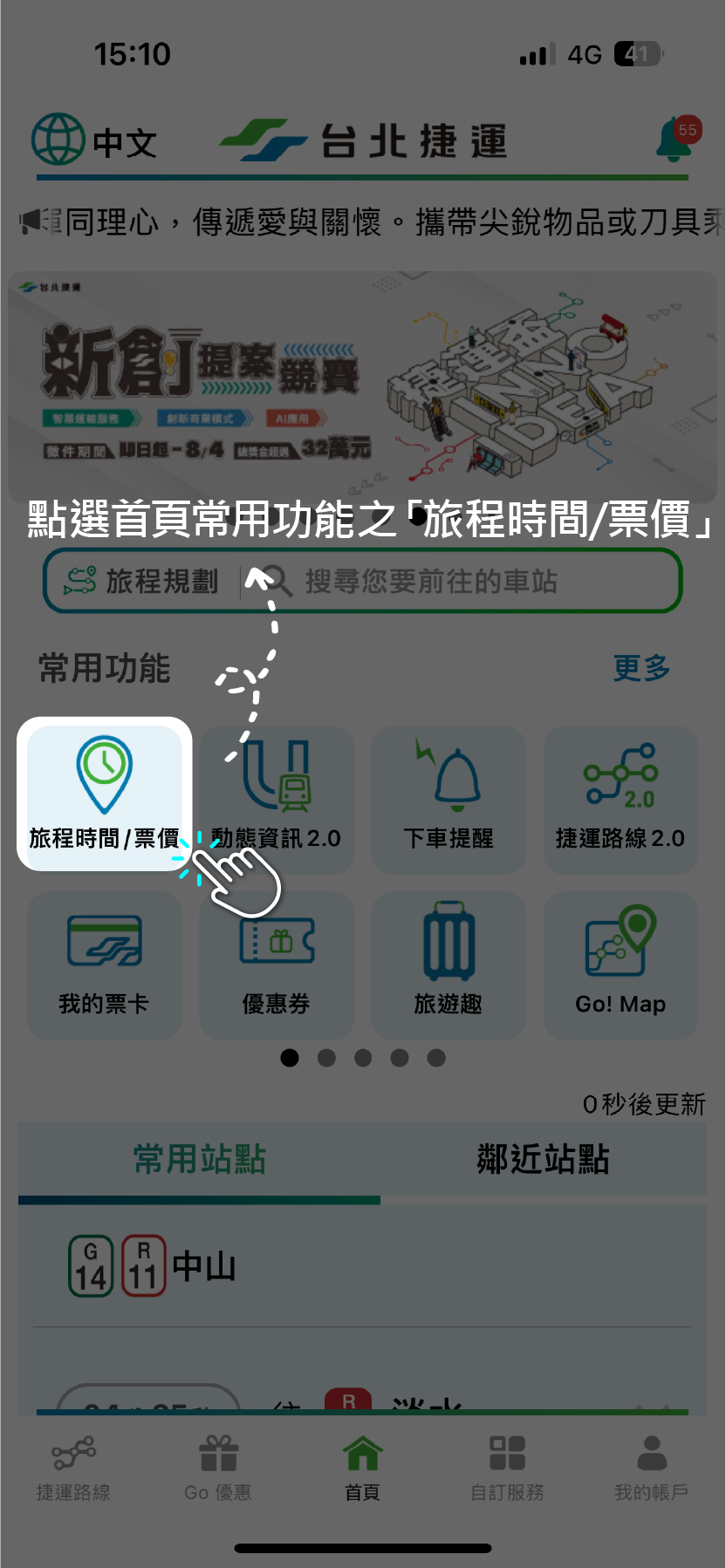Tap 更多 to see more functions

tap(641, 669)
